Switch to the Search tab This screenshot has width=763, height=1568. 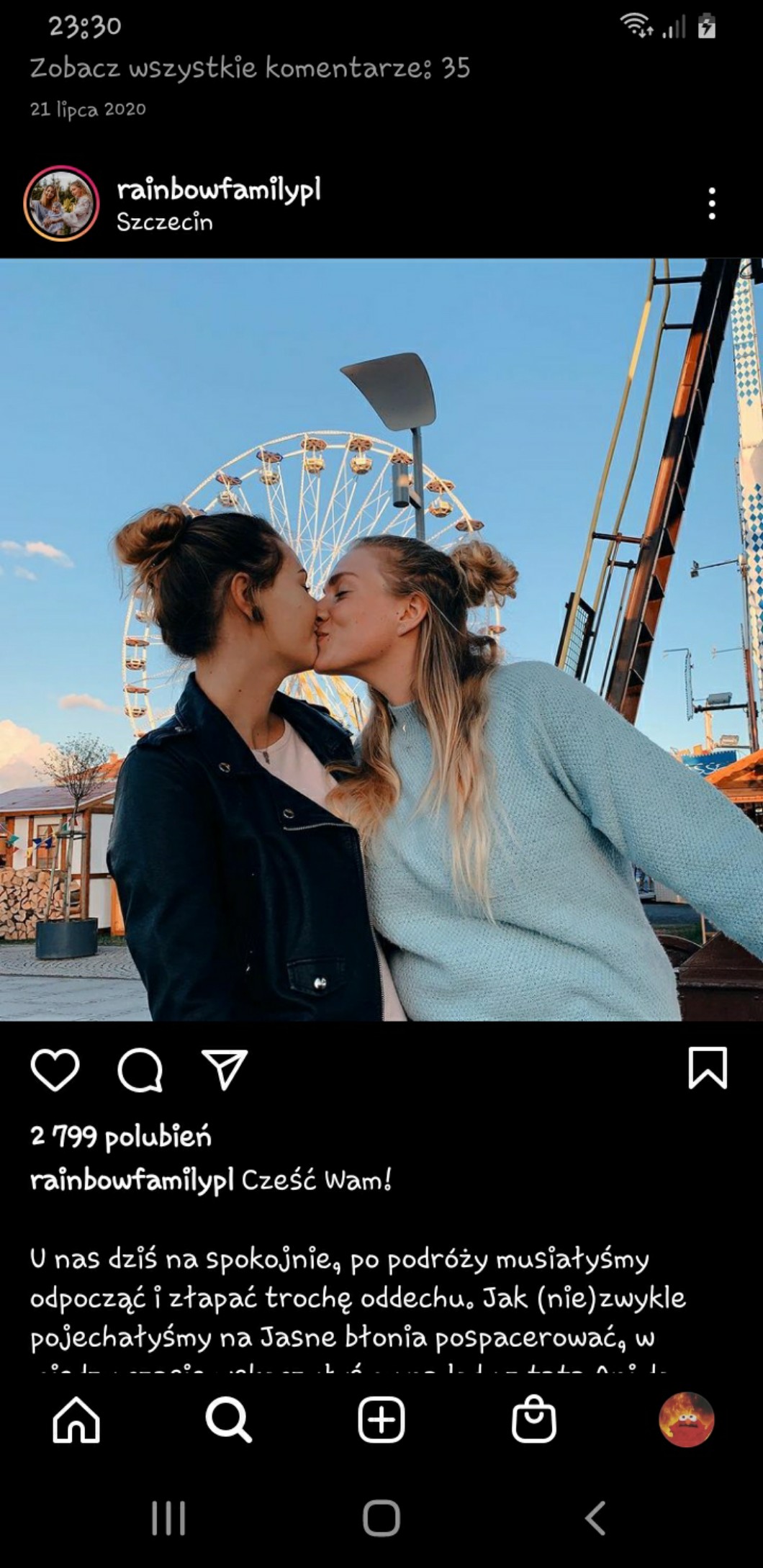click(228, 1420)
